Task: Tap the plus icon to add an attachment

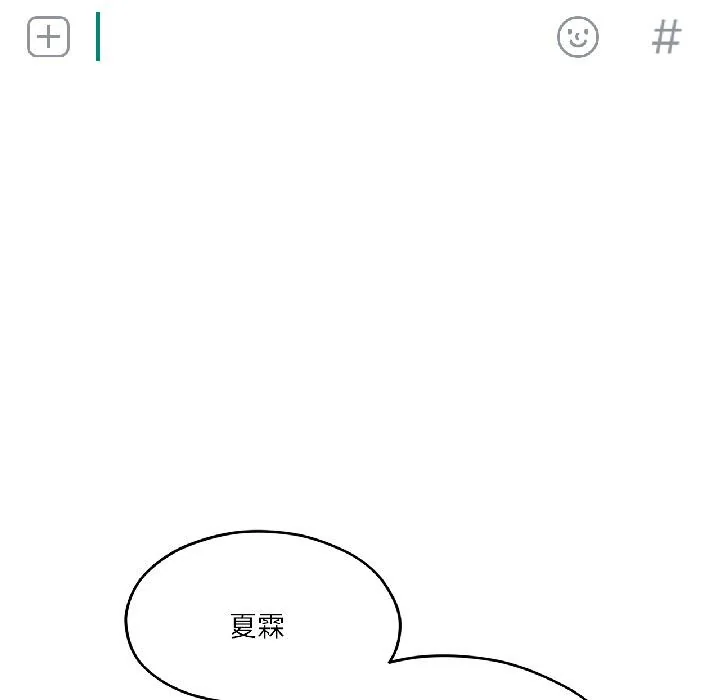Action: coord(48,37)
